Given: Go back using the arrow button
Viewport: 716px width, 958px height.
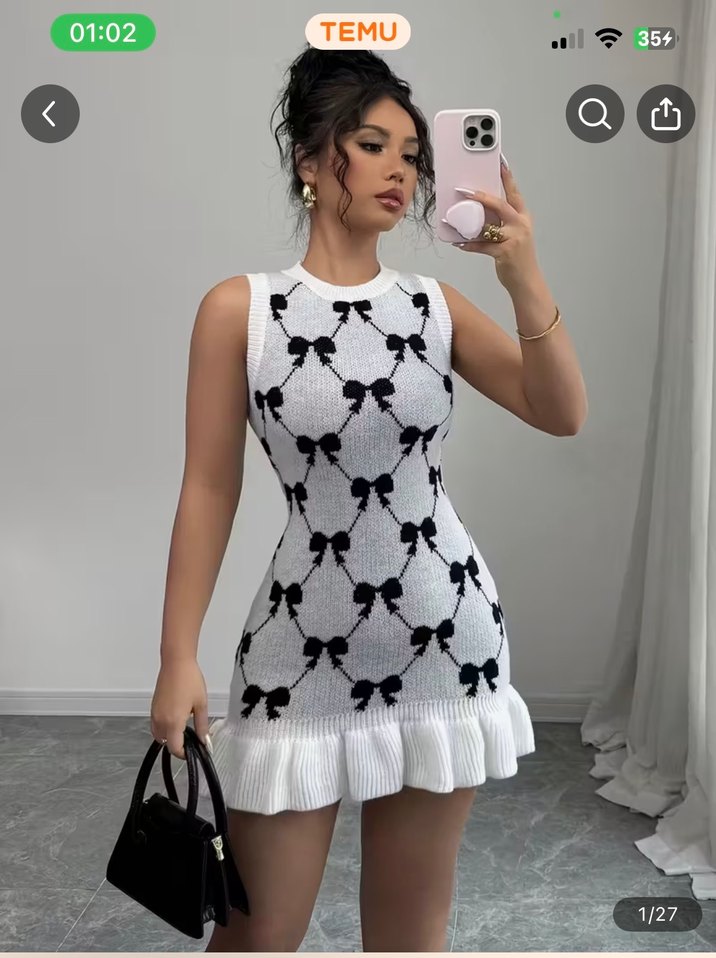Looking at the screenshot, I should tap(50, 114).
